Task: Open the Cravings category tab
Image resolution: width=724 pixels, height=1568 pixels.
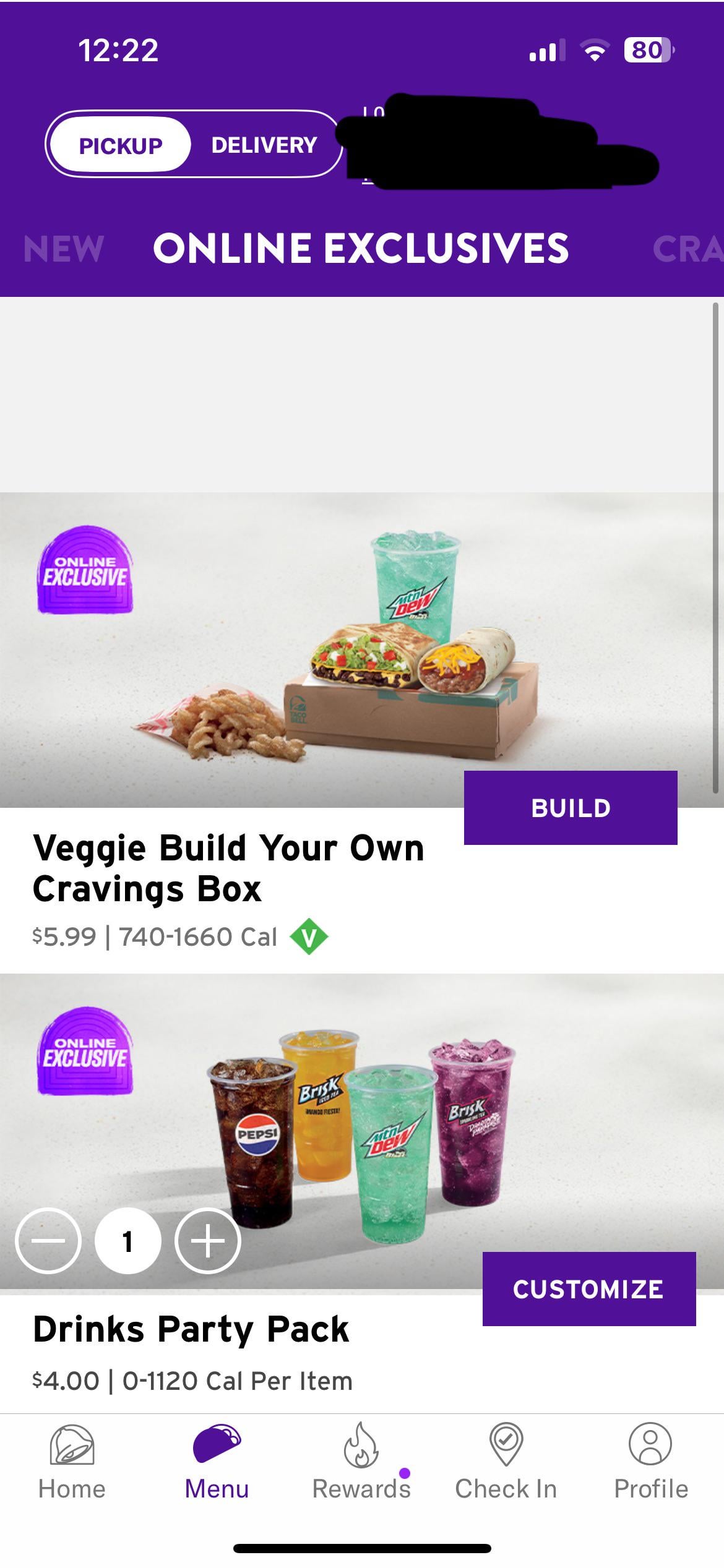Action: [x=687, y=249]
